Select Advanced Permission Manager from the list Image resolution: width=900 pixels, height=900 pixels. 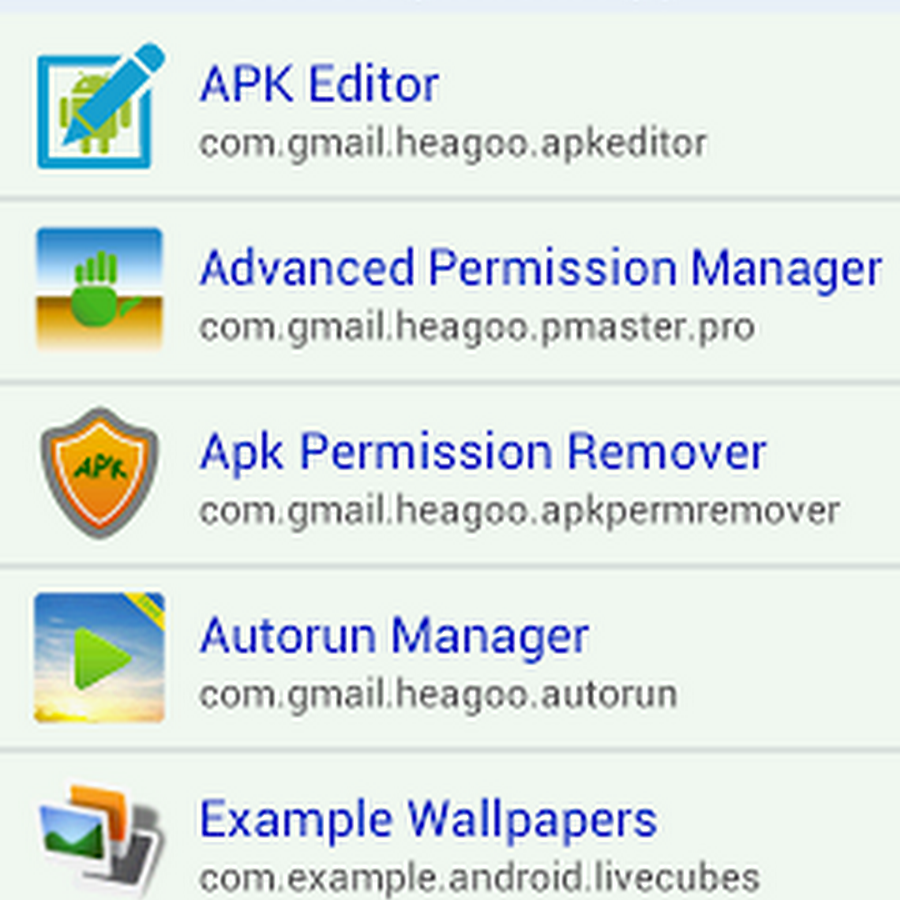tap(450, 292)
